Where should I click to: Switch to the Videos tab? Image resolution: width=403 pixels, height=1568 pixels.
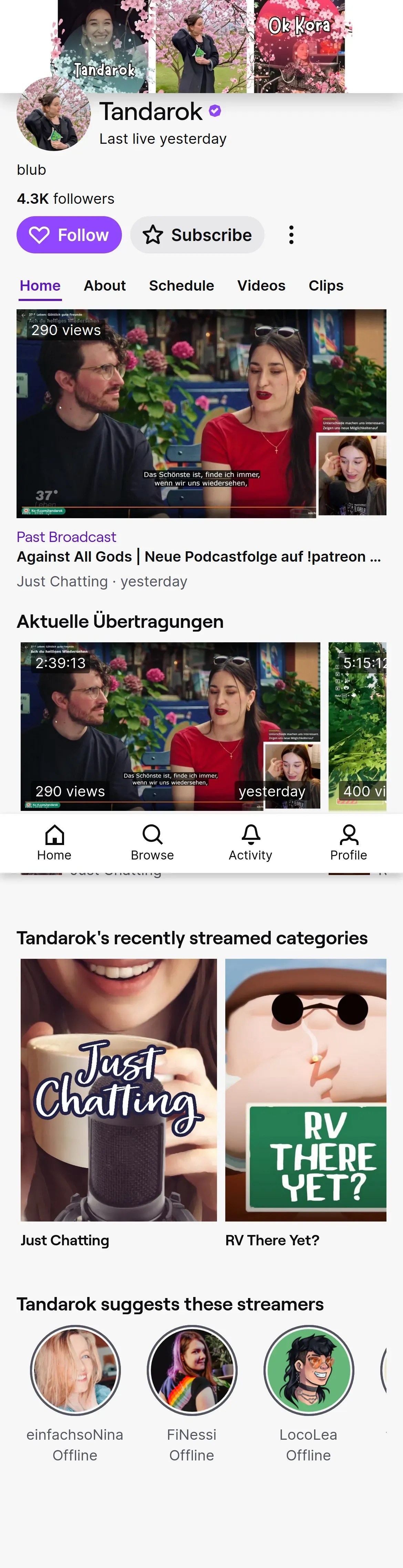click(261, 285)
